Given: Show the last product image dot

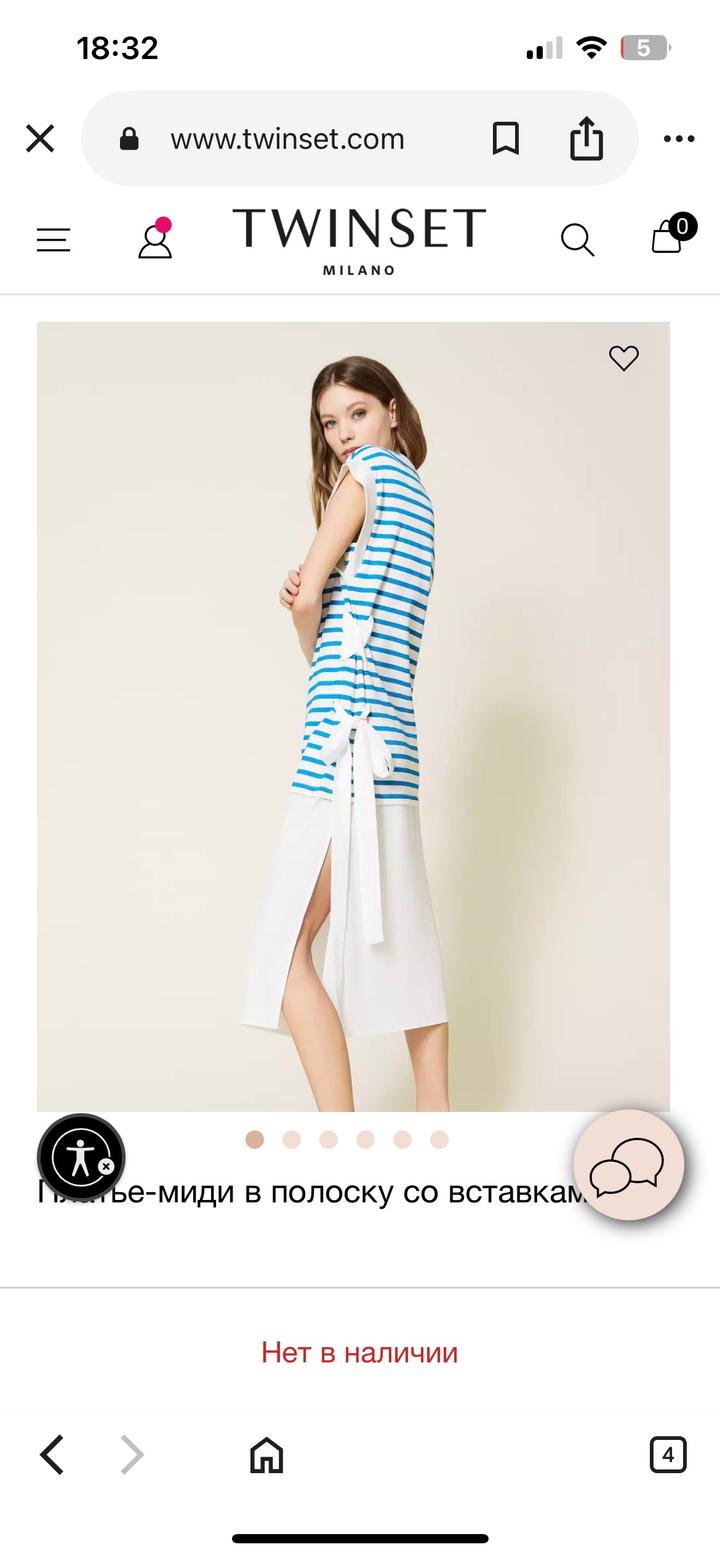Looking at the screenshot, I should coord(439,1140).
